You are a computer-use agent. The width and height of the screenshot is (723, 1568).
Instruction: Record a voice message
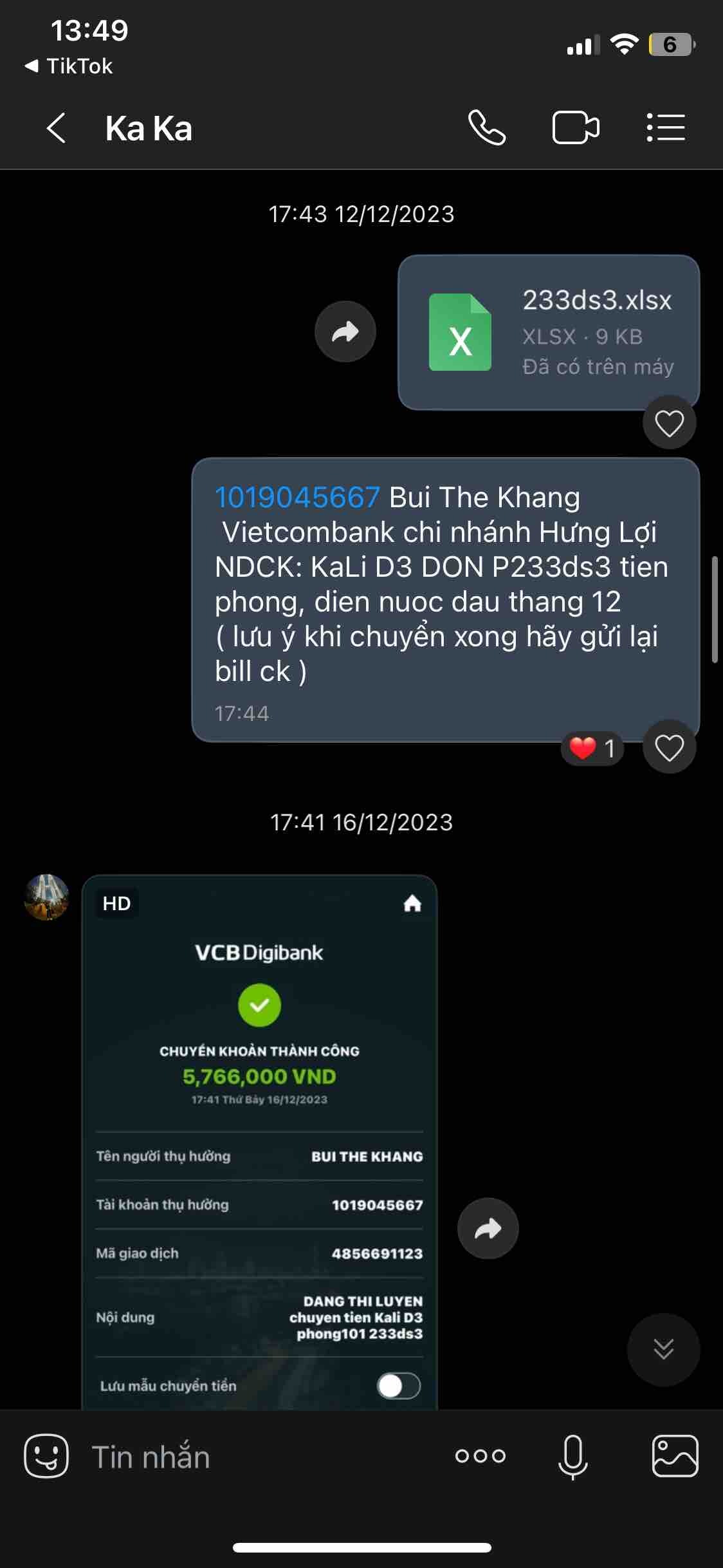pos(573,1456)
